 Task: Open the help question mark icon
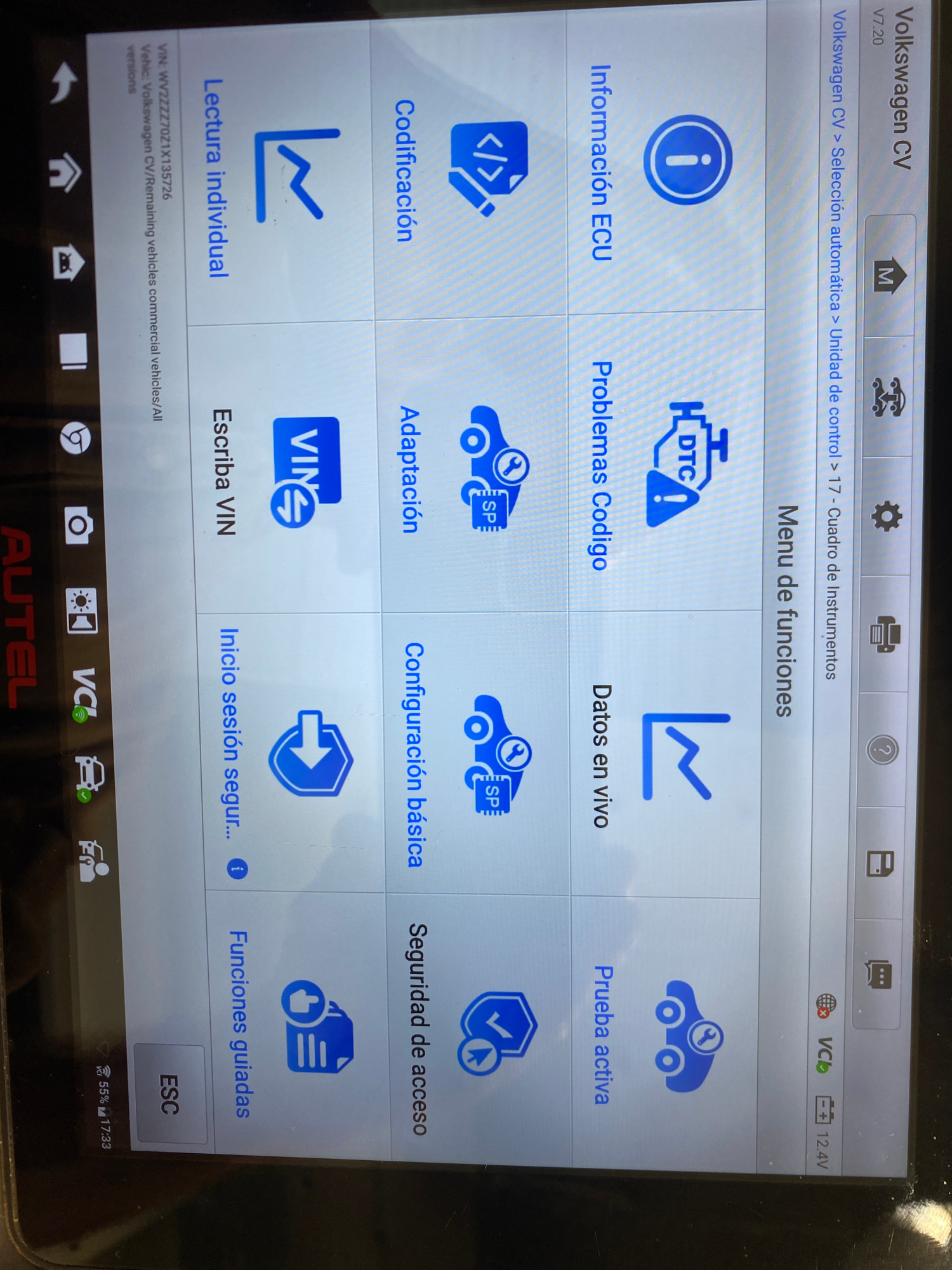coord(882,750)
